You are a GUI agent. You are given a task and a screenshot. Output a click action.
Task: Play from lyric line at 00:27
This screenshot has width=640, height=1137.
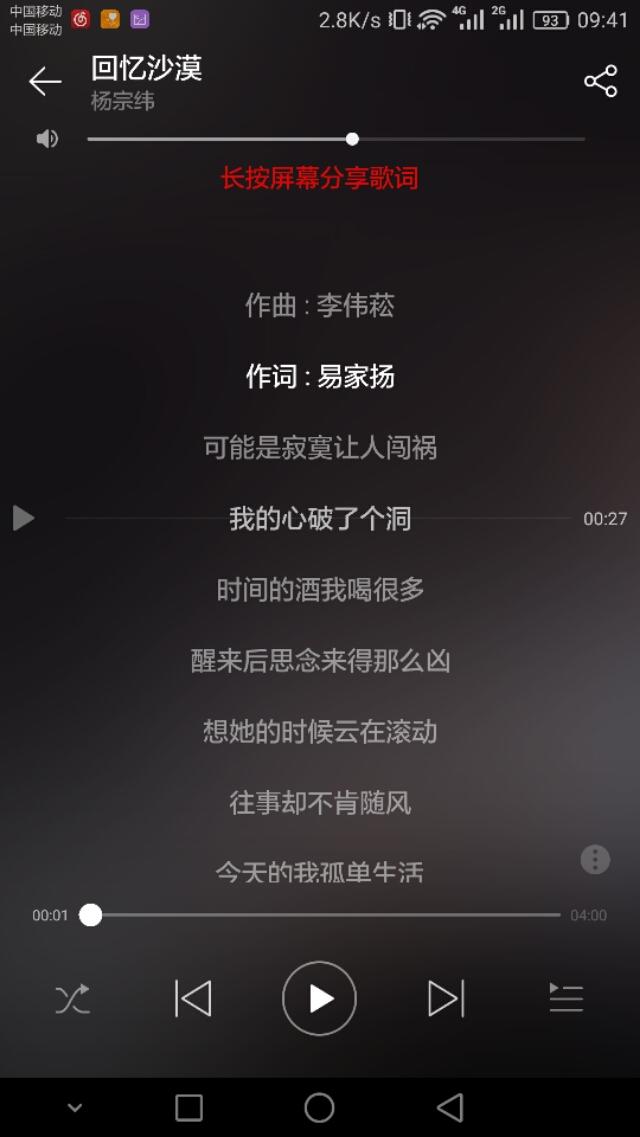click(23, 518)
